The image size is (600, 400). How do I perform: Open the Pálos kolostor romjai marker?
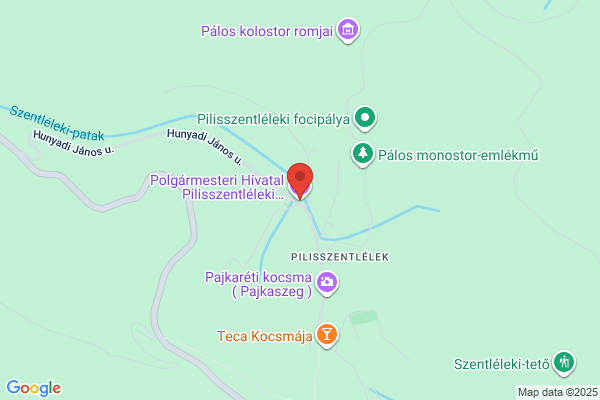[348, 30]
